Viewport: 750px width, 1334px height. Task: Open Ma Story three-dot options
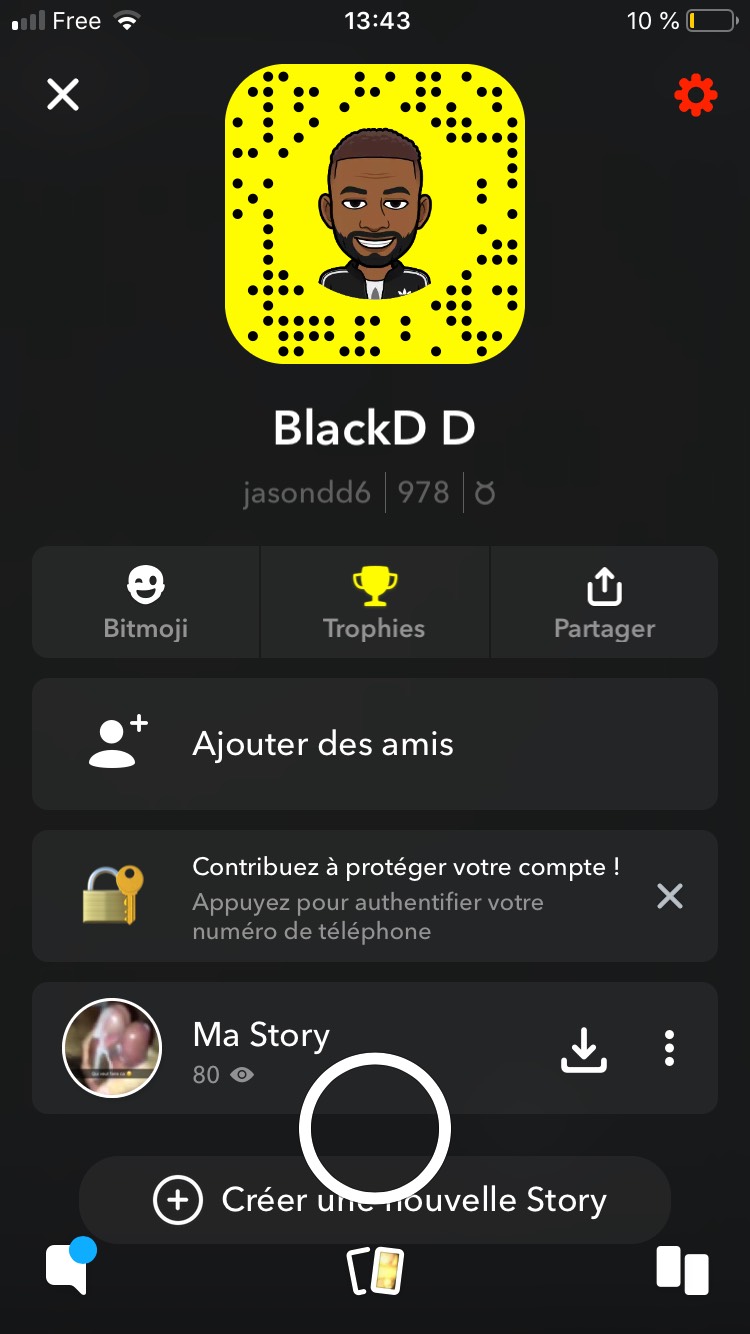(670, 1048)
